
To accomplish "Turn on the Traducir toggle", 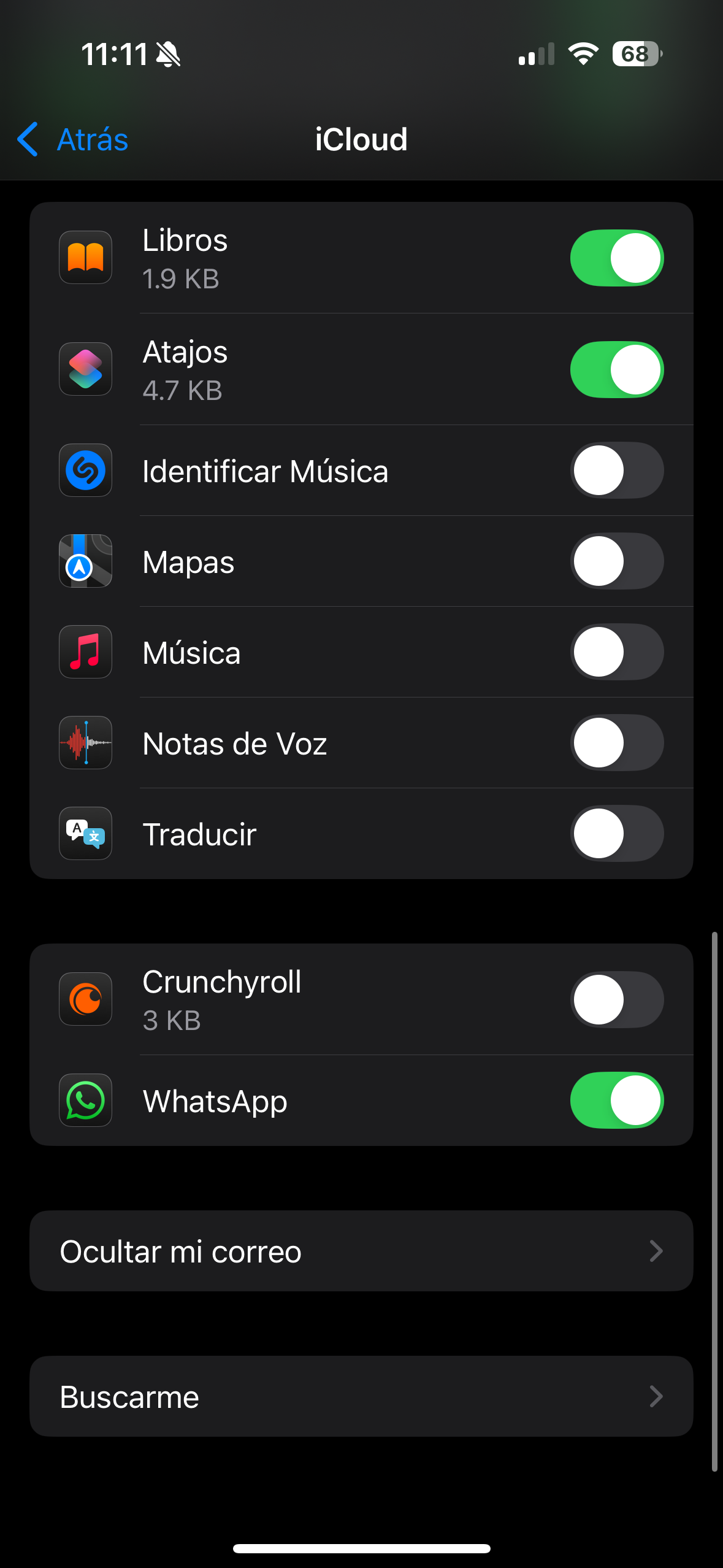I will click(x=616, y=834).
